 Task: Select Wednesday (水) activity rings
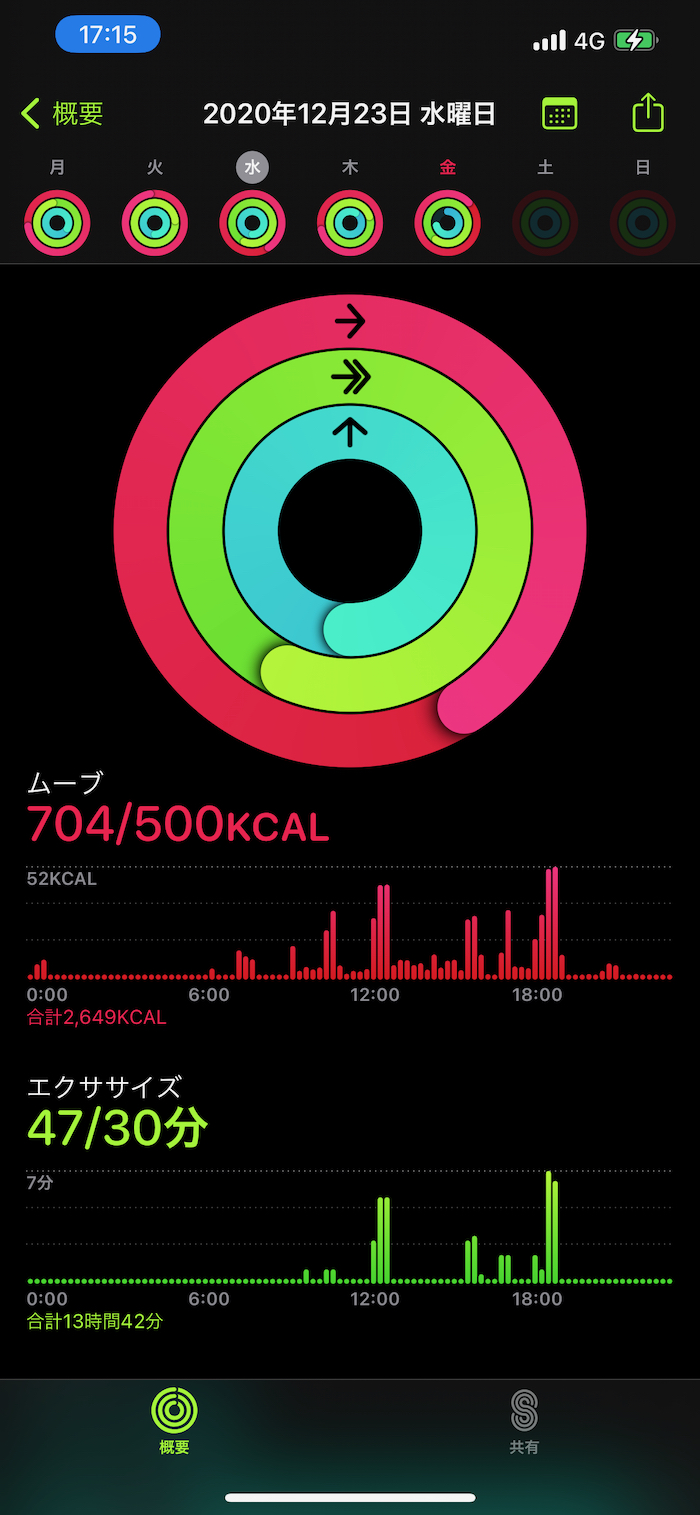click(252, 222)
